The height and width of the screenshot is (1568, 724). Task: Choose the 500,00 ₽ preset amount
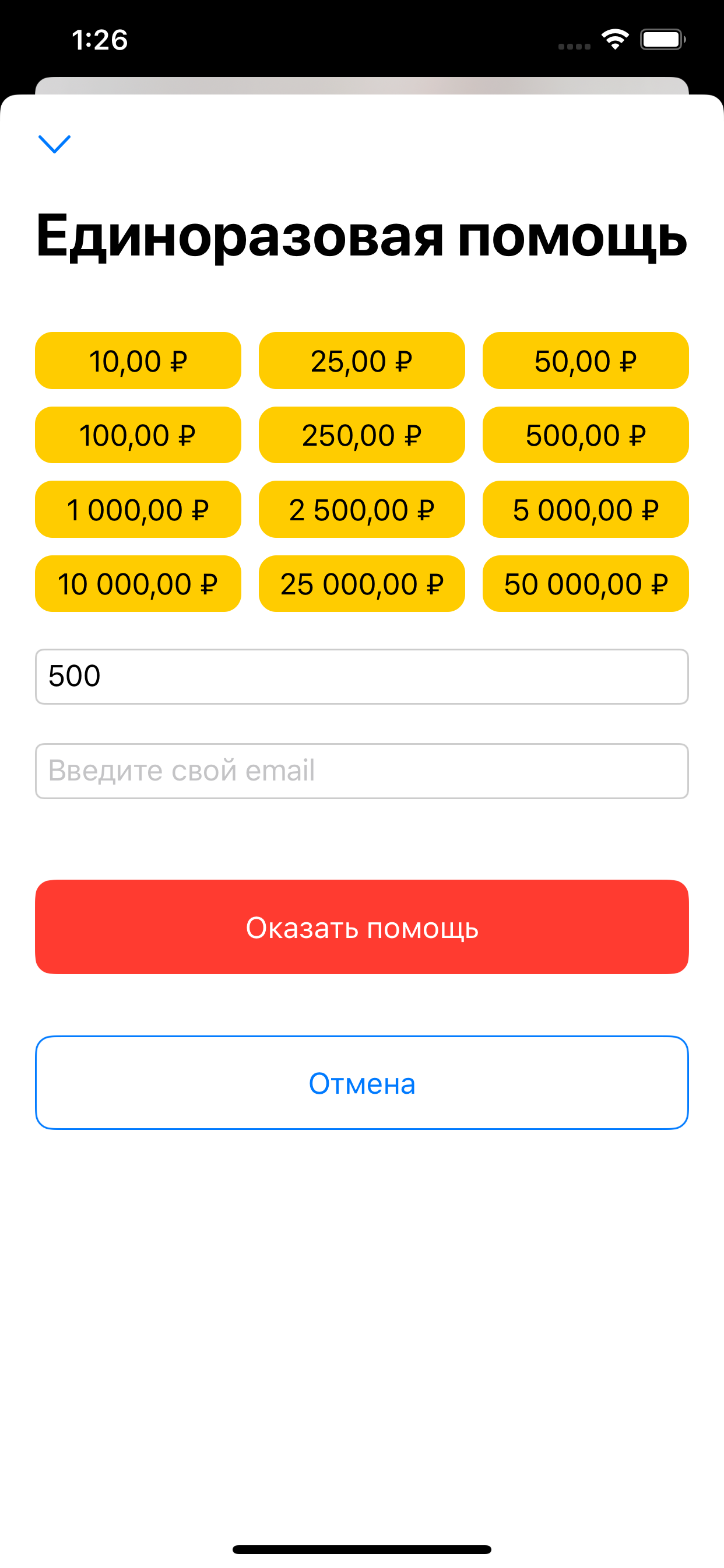pyautogui.click(x=585, y=435)
